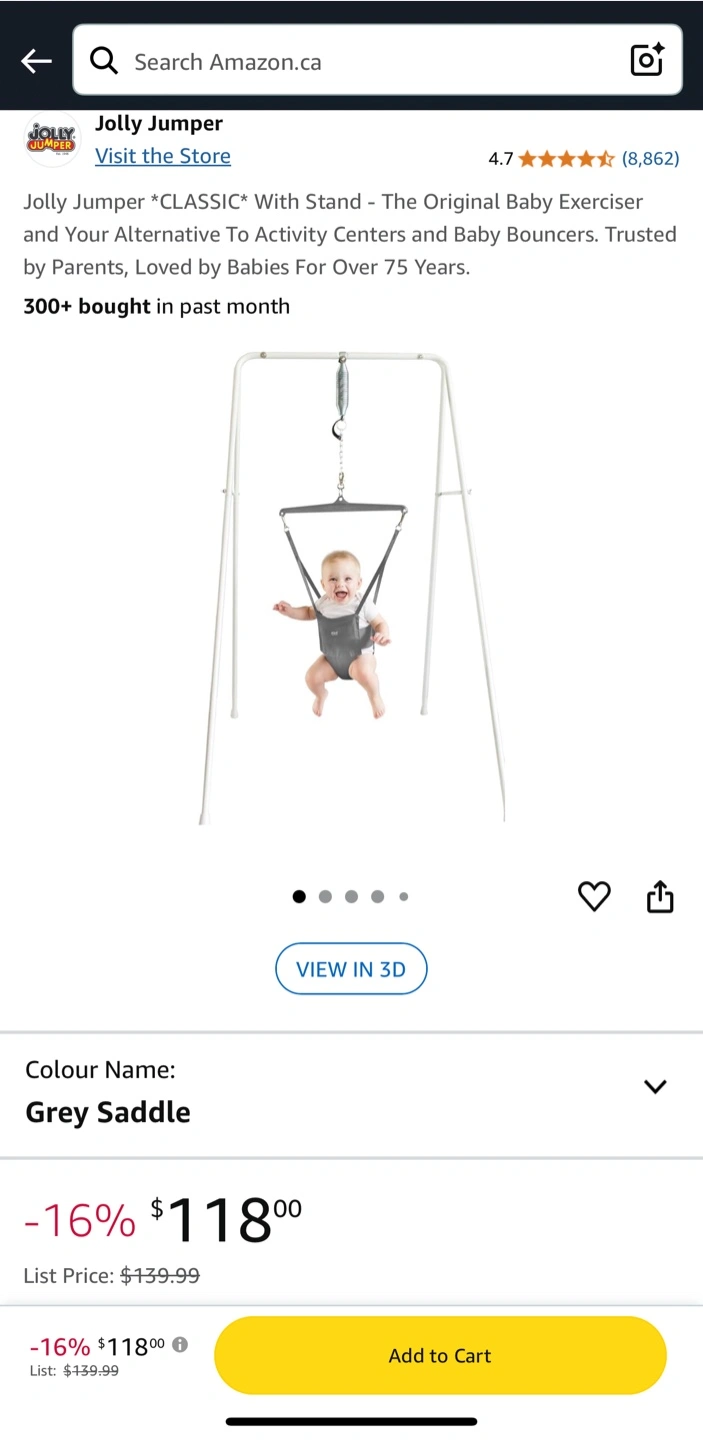This screenshot has height=1440, width=703.
Task: Add item to wish list heart
Action: click(x=594, y=896)
